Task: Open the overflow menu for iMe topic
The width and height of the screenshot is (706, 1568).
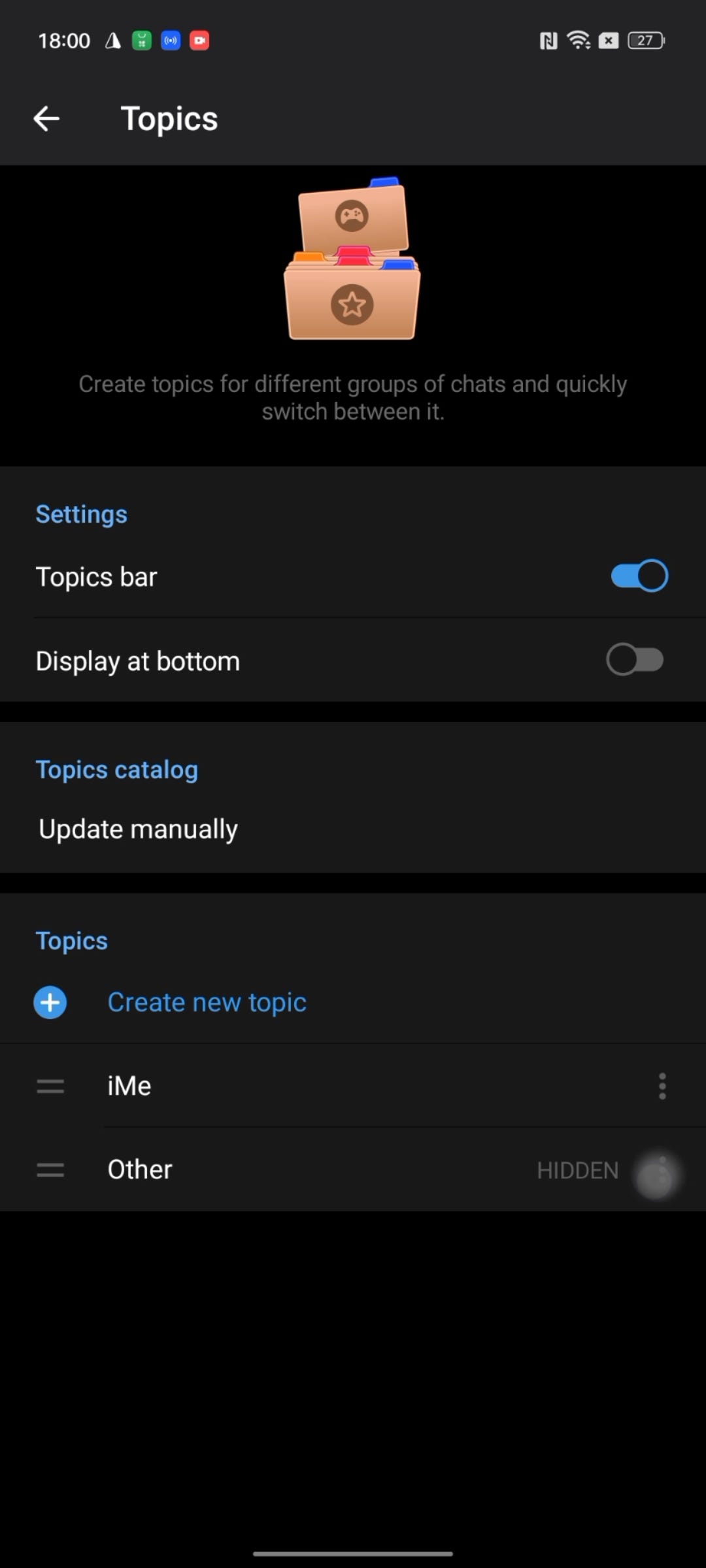Action: tap(662, 1086)
